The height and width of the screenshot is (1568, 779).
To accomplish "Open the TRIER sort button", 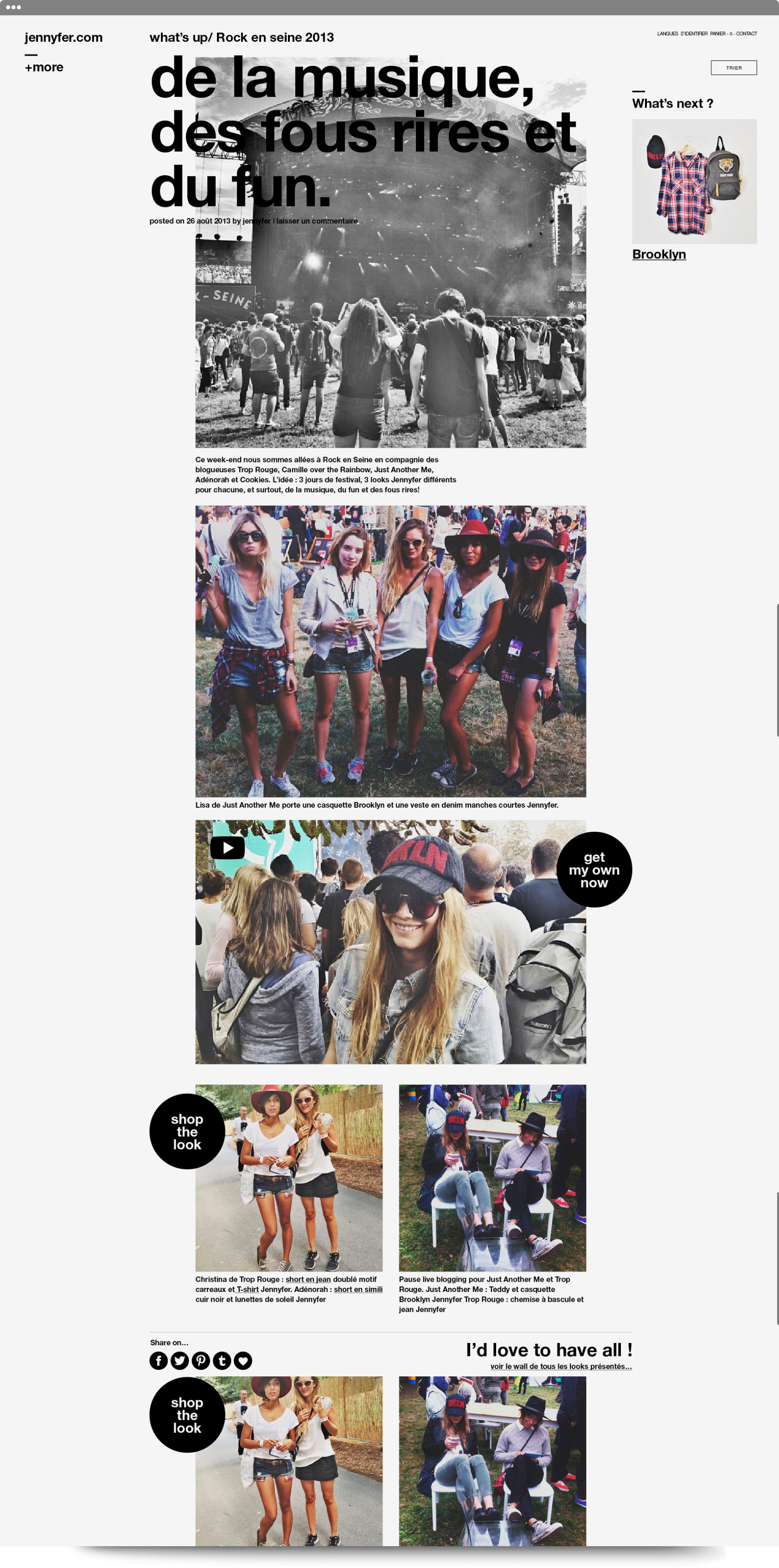I will [x=734, y=68].
